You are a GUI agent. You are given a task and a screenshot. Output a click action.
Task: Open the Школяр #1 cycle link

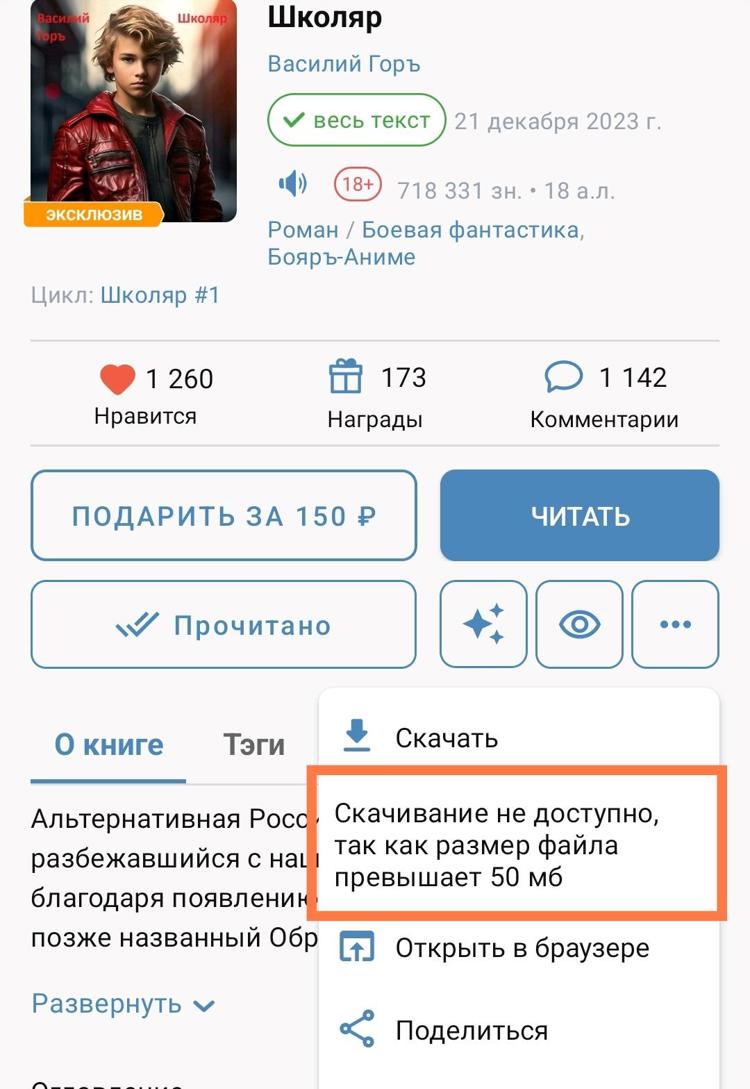(159, 295)
